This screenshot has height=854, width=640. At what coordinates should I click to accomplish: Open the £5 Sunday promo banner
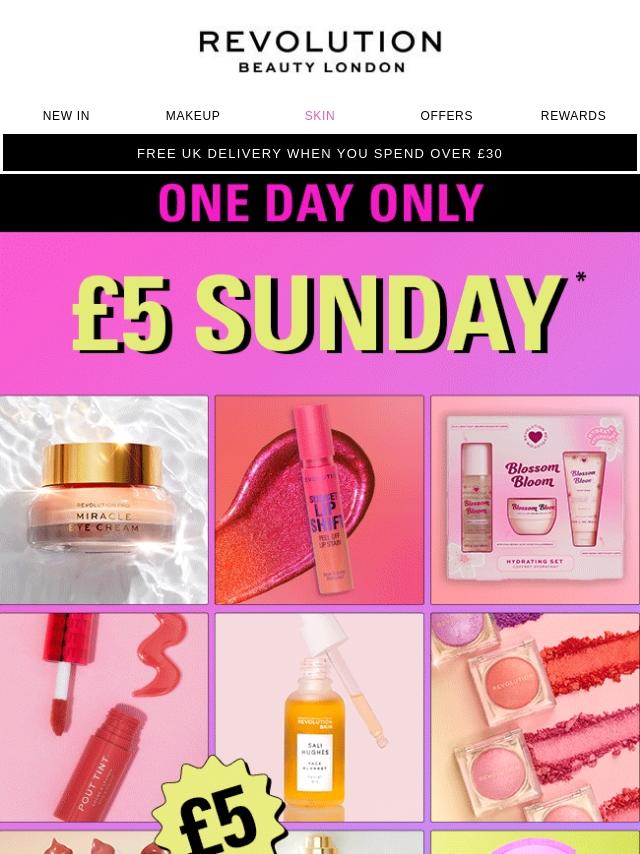click(x=320, y=310)
